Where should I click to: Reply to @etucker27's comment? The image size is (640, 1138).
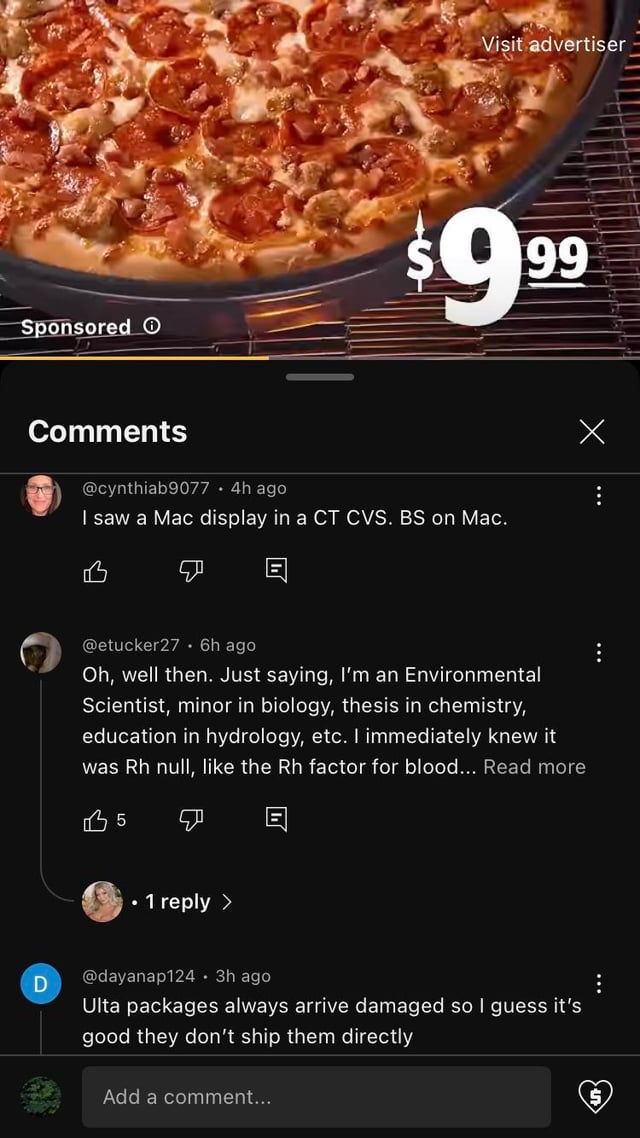click(x=277, y=821)
